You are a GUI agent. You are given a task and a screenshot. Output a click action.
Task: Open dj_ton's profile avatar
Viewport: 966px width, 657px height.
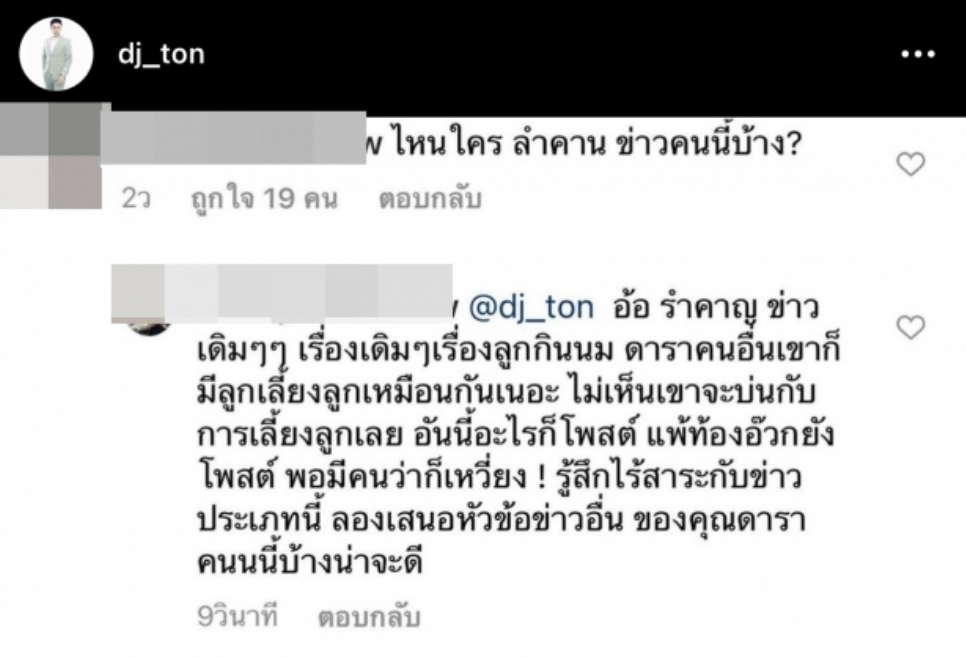click(x=56, y=55)
